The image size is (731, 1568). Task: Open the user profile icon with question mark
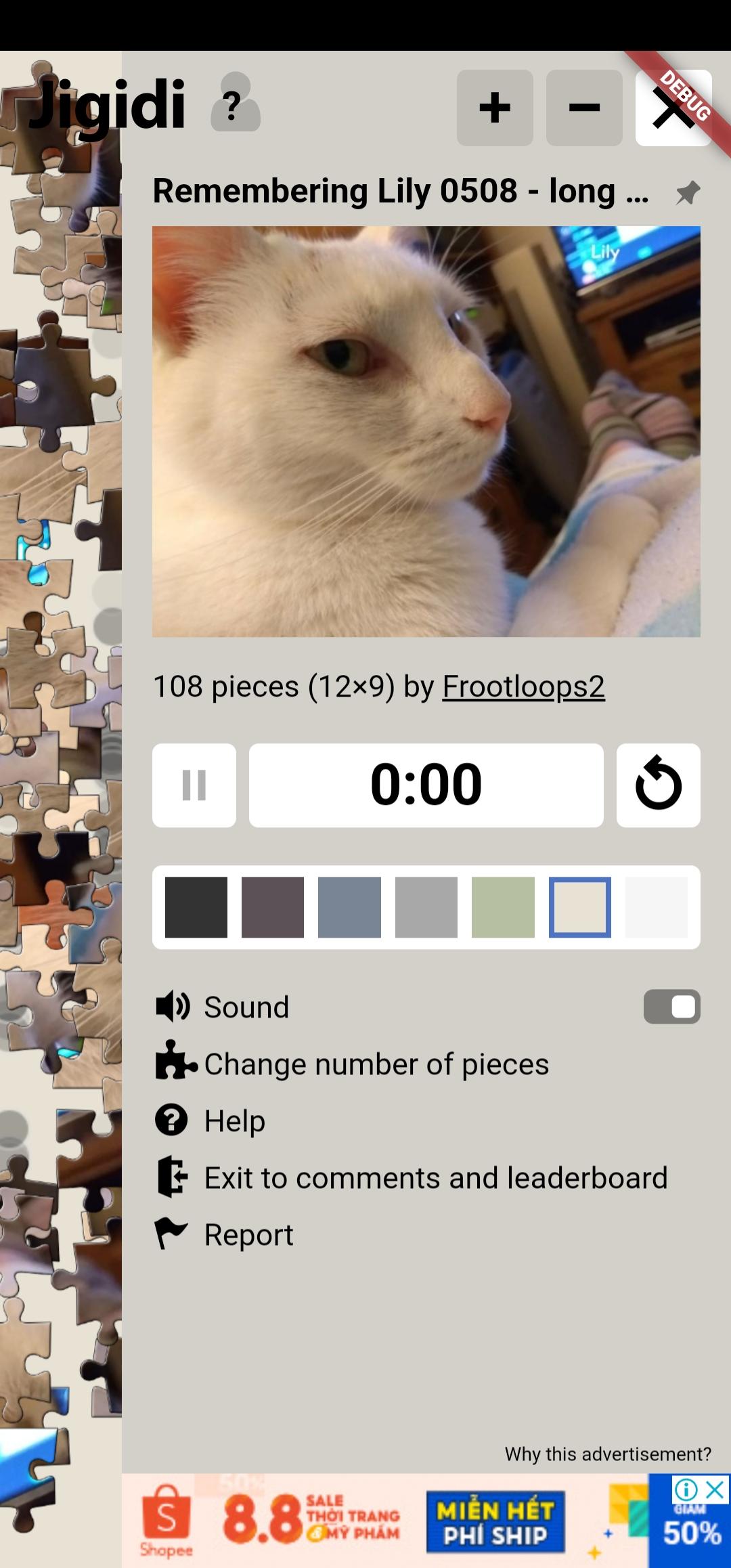click(235, 104)
